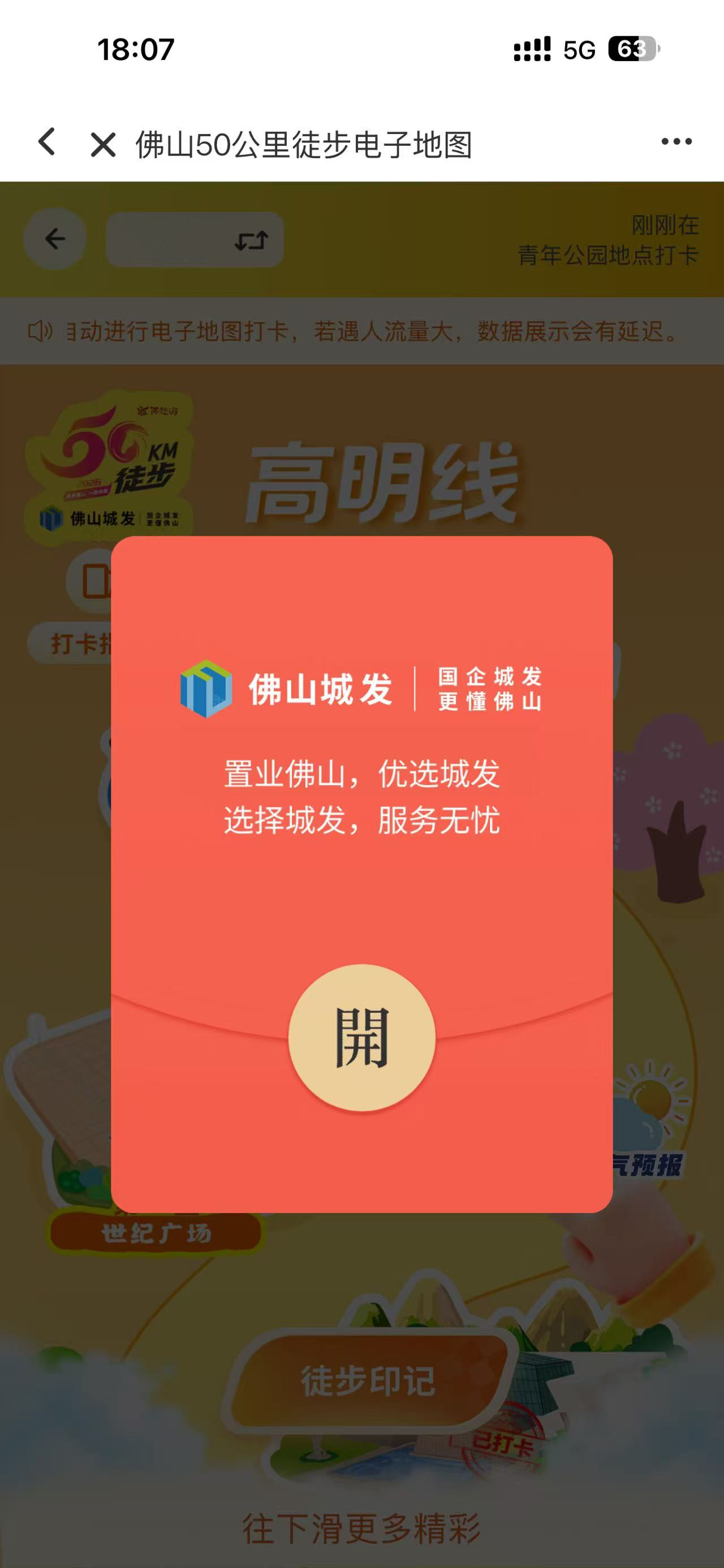Open the three-dot overflow menu
This screenshot has width=724, height=1568.
pyautogui.click(x=676, y=142)
